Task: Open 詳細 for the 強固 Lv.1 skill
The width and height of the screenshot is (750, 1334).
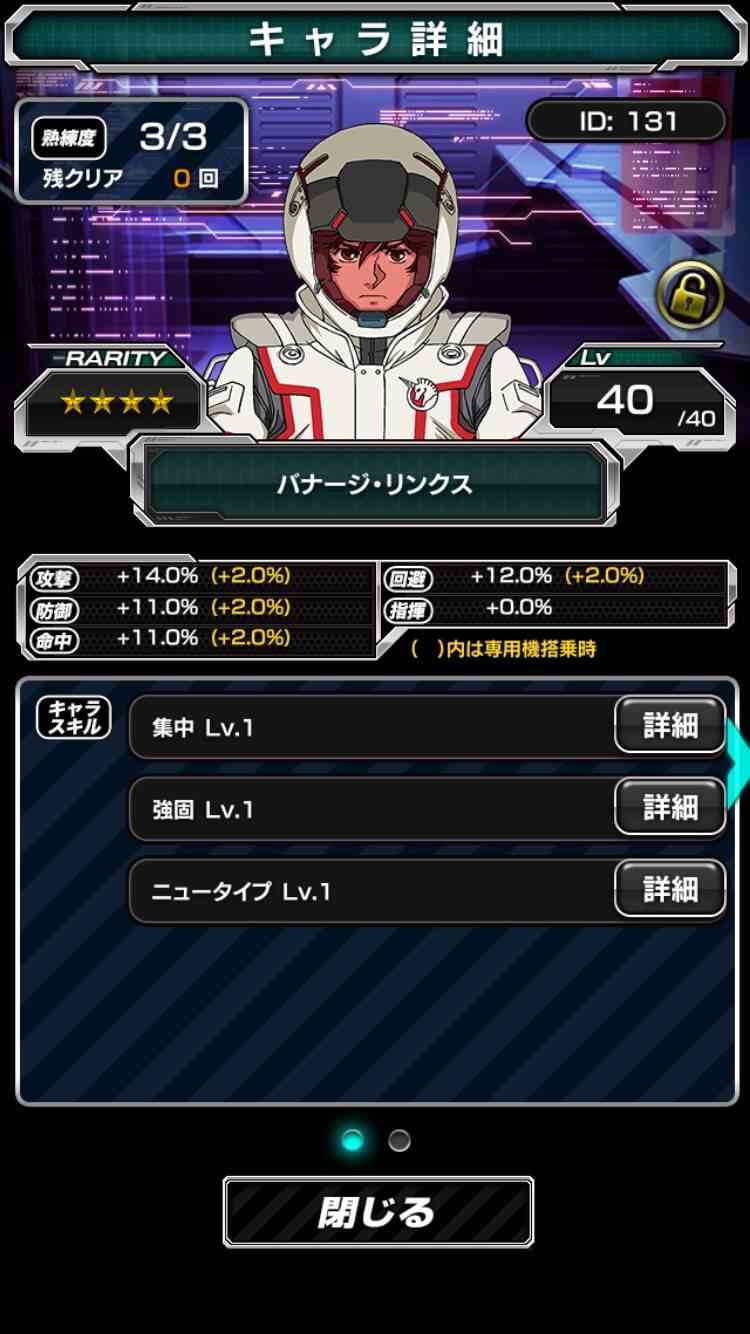Action: pos(670,806)
